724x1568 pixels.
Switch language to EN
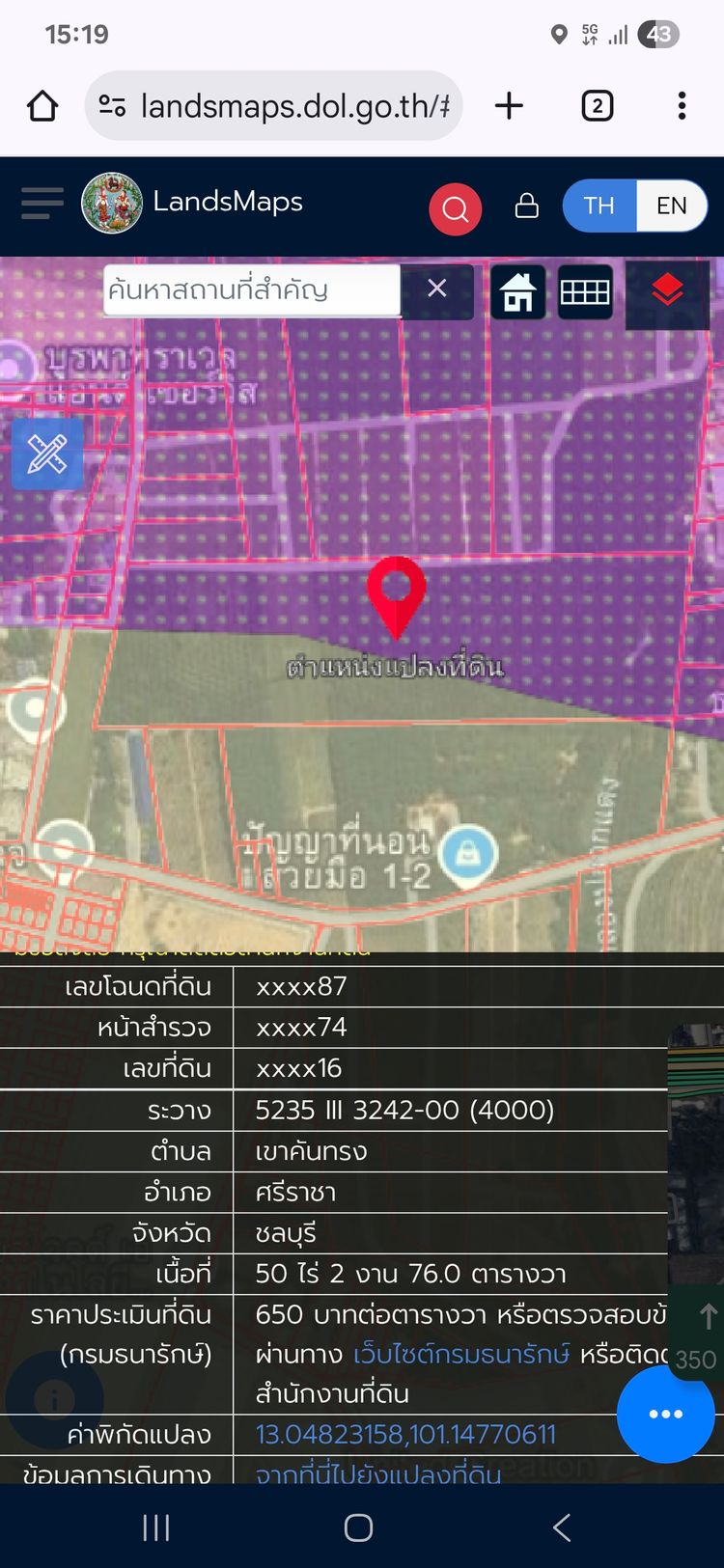pos(671,206)
